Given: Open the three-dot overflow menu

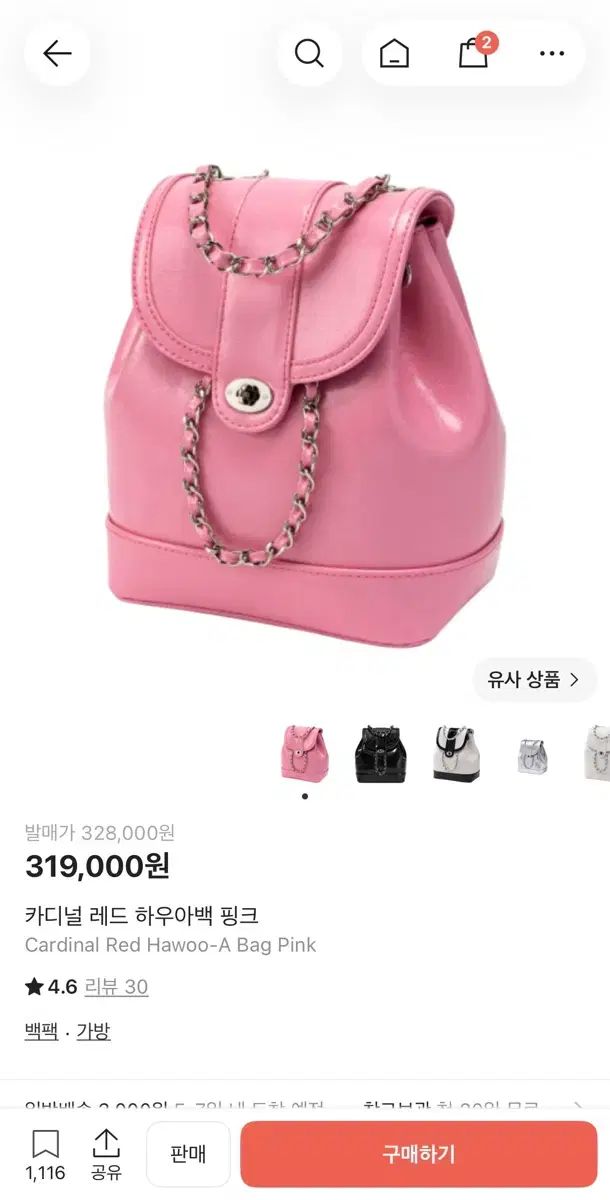Looking at the screenshot, I should coord(552,54).
